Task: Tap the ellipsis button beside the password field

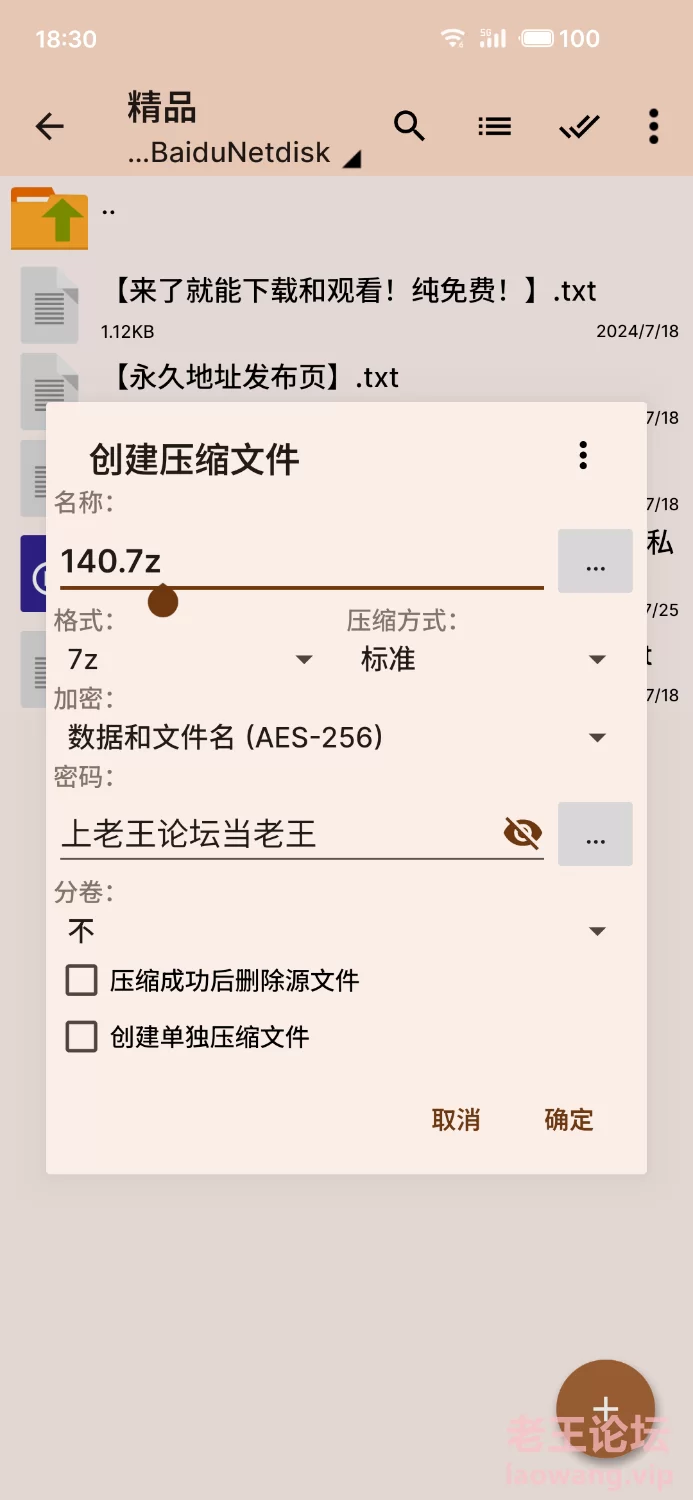Action: 595,834
